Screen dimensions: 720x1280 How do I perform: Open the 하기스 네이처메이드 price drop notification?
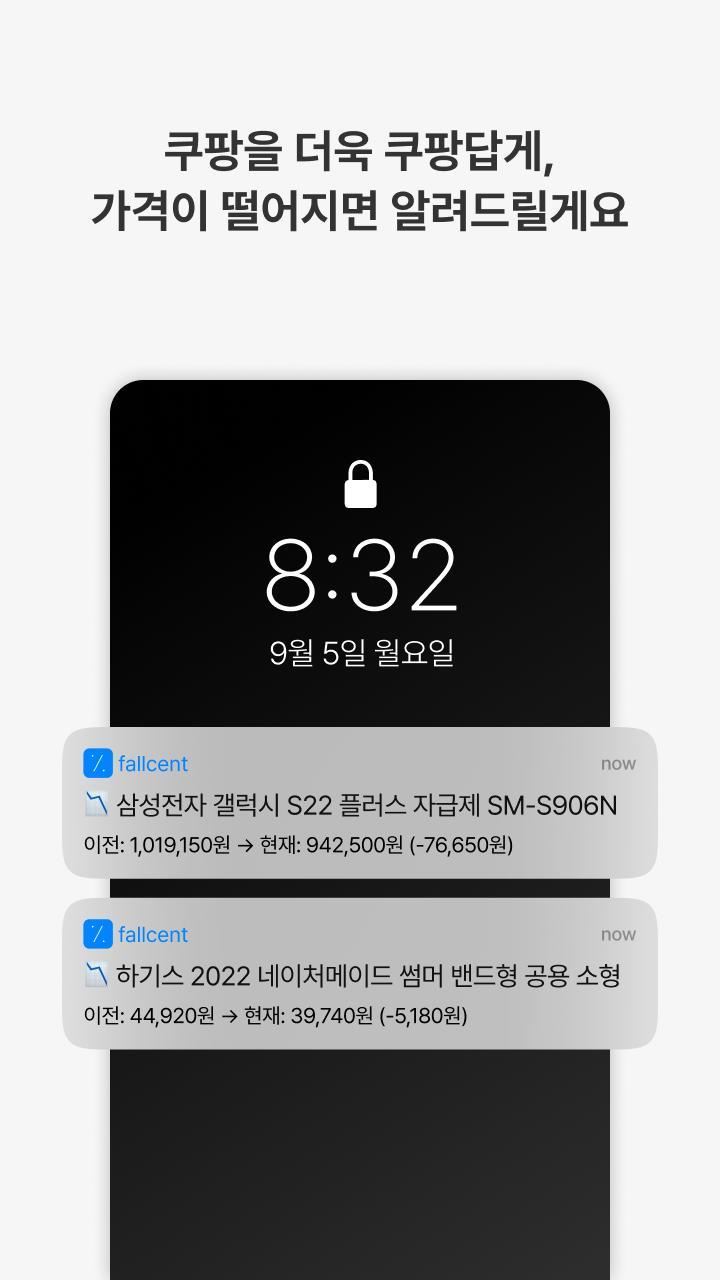coord(360,975)
